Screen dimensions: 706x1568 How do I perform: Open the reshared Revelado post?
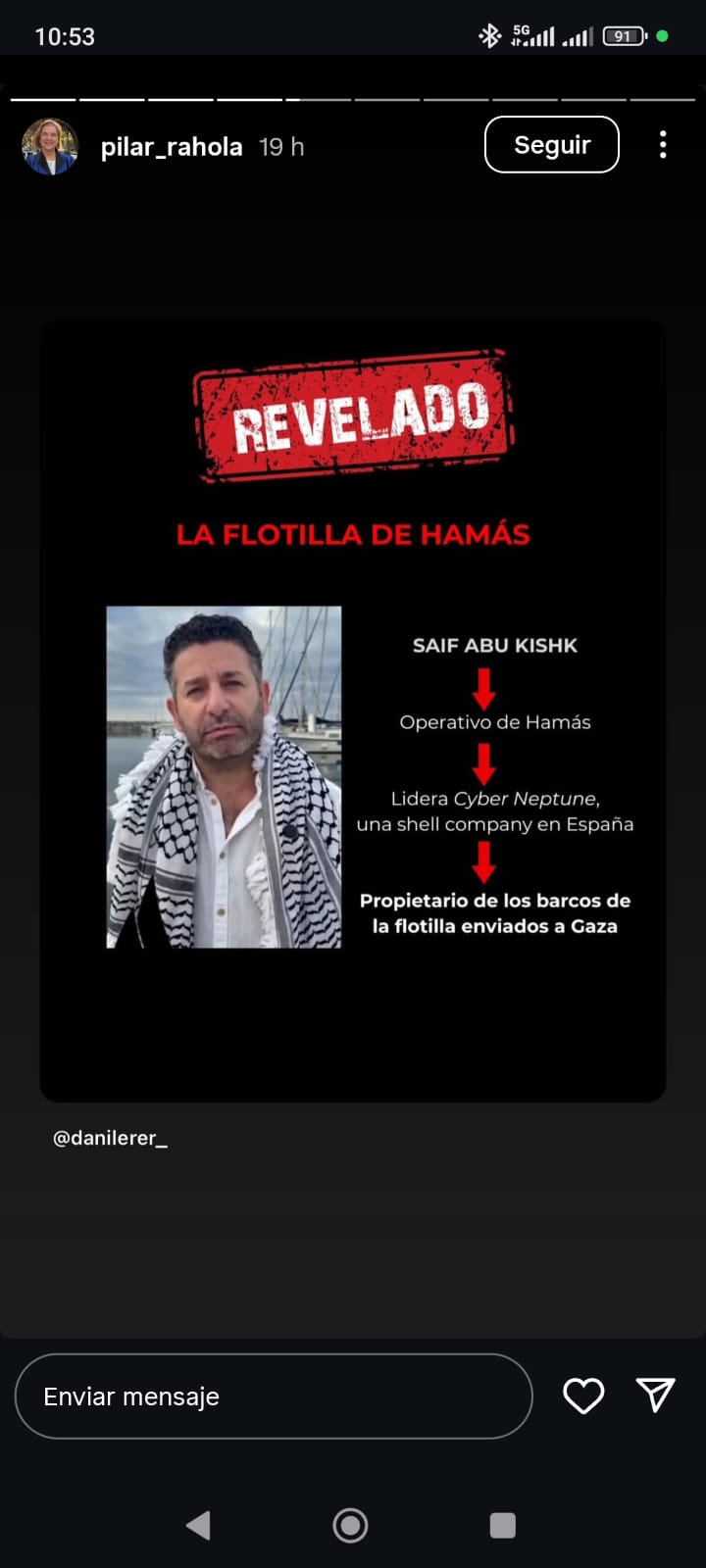(x=353, y=710)
